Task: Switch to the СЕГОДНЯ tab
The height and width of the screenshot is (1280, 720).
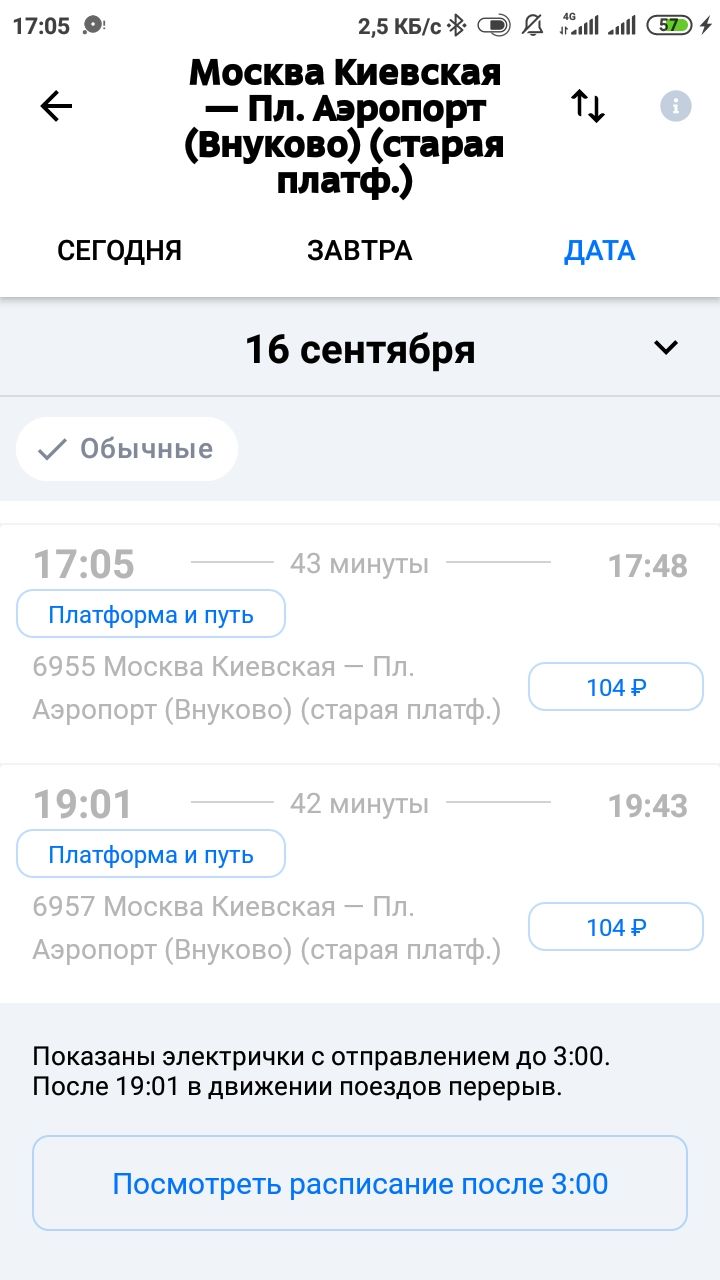Action: [x=120, y=250]
